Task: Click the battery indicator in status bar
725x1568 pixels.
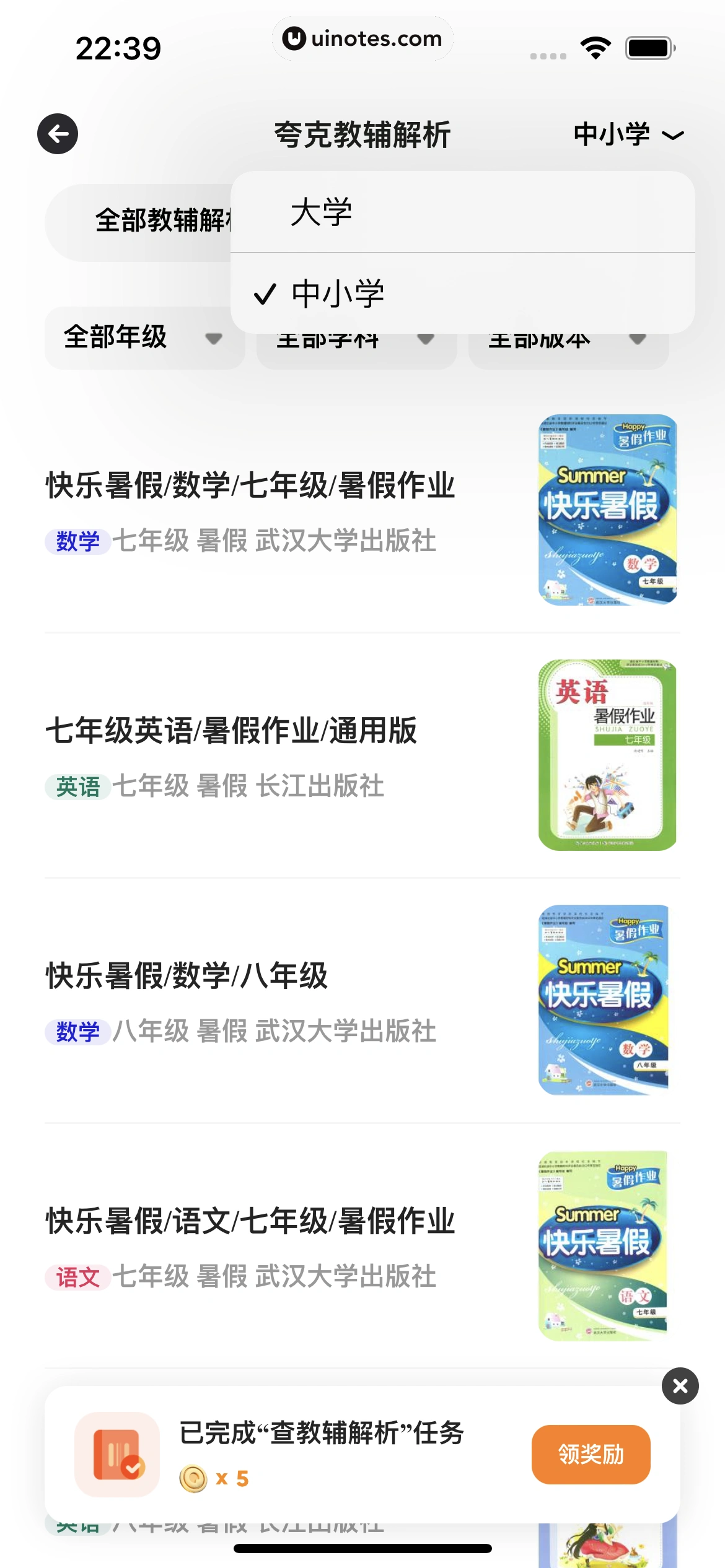Action: [647, 46]
